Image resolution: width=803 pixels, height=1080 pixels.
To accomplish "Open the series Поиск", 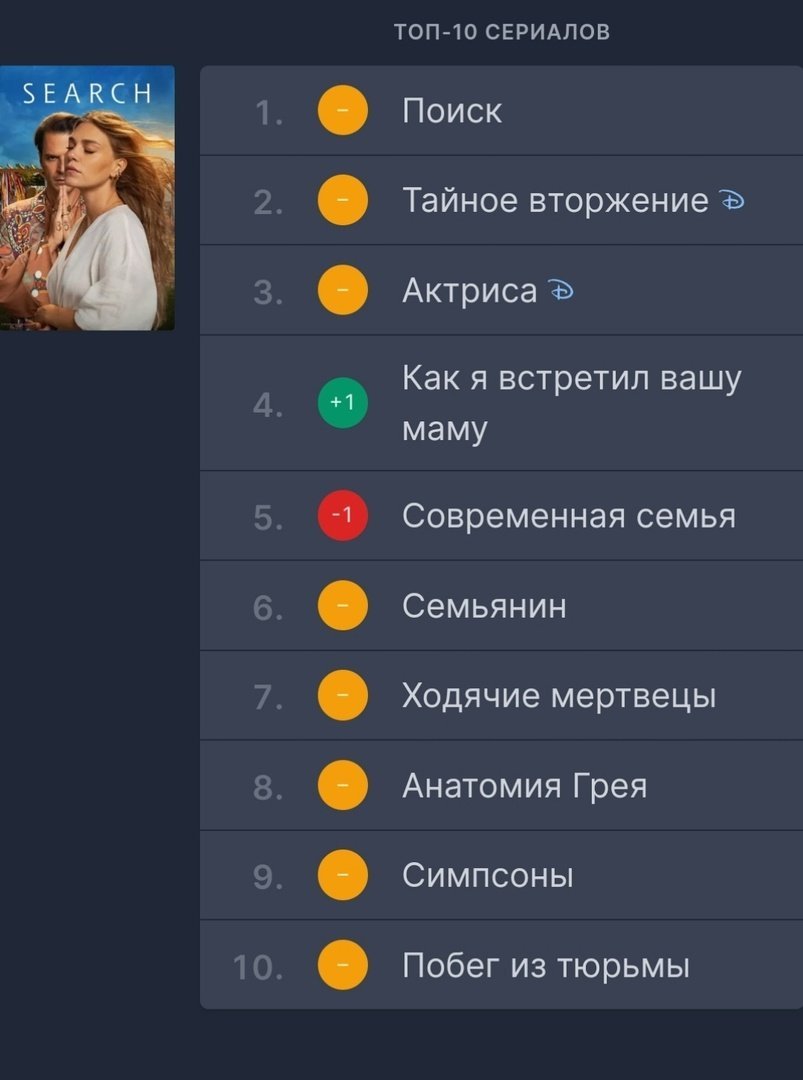I will pos(452,111).
